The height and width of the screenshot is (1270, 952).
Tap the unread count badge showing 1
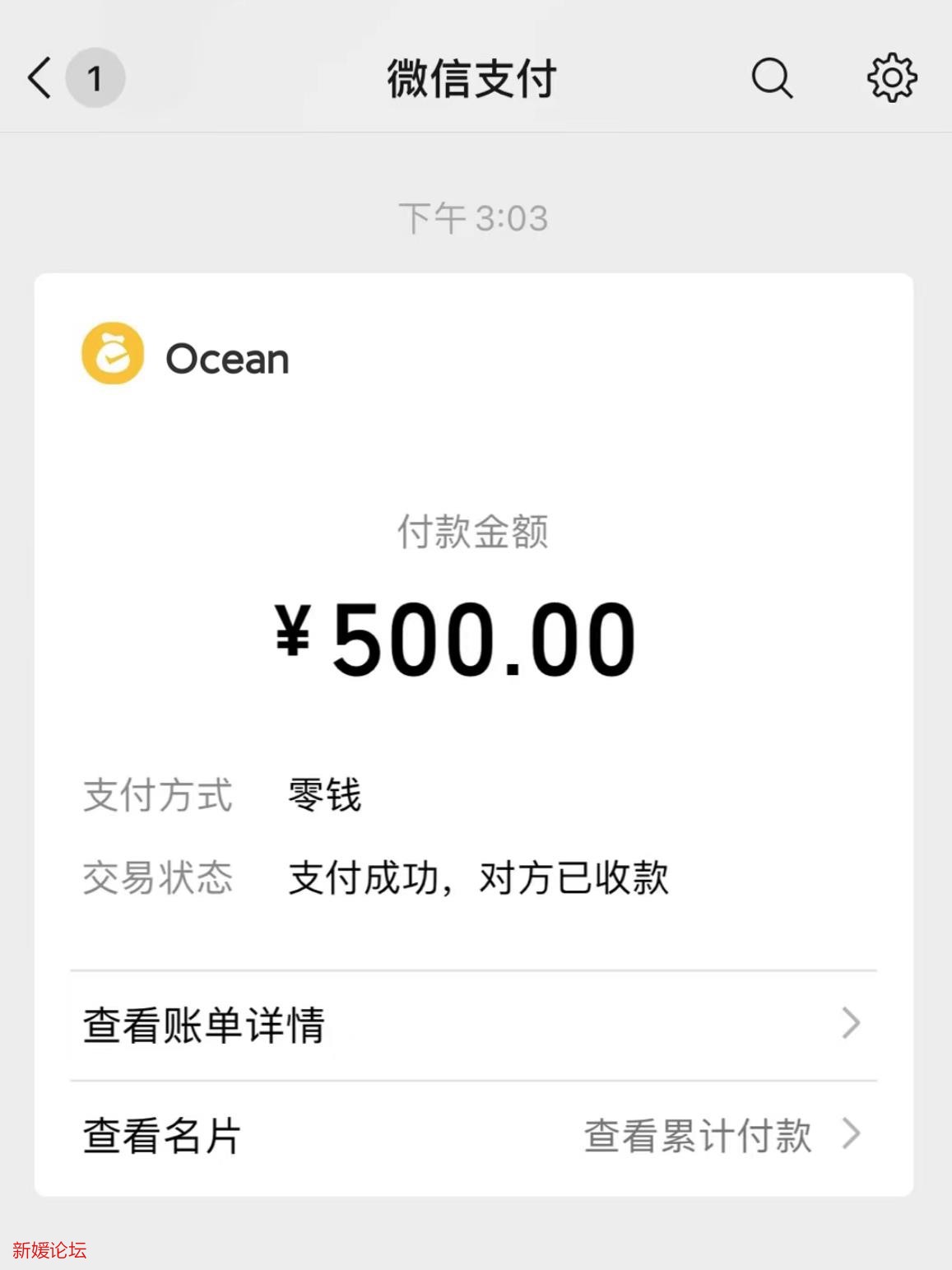[95, 80]
